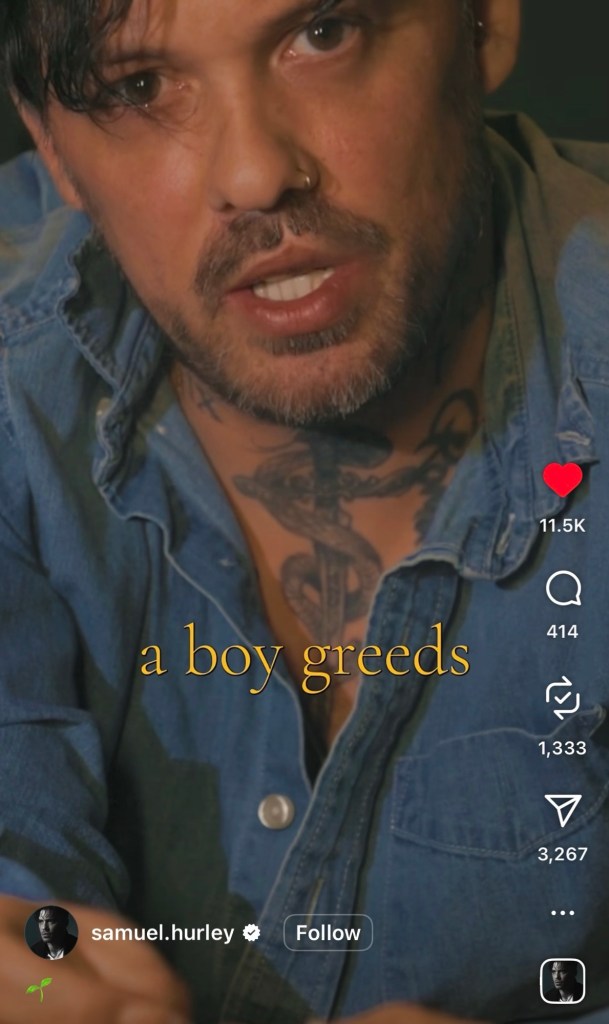Open the samuel.hurley username link

(x=163, y=933)
